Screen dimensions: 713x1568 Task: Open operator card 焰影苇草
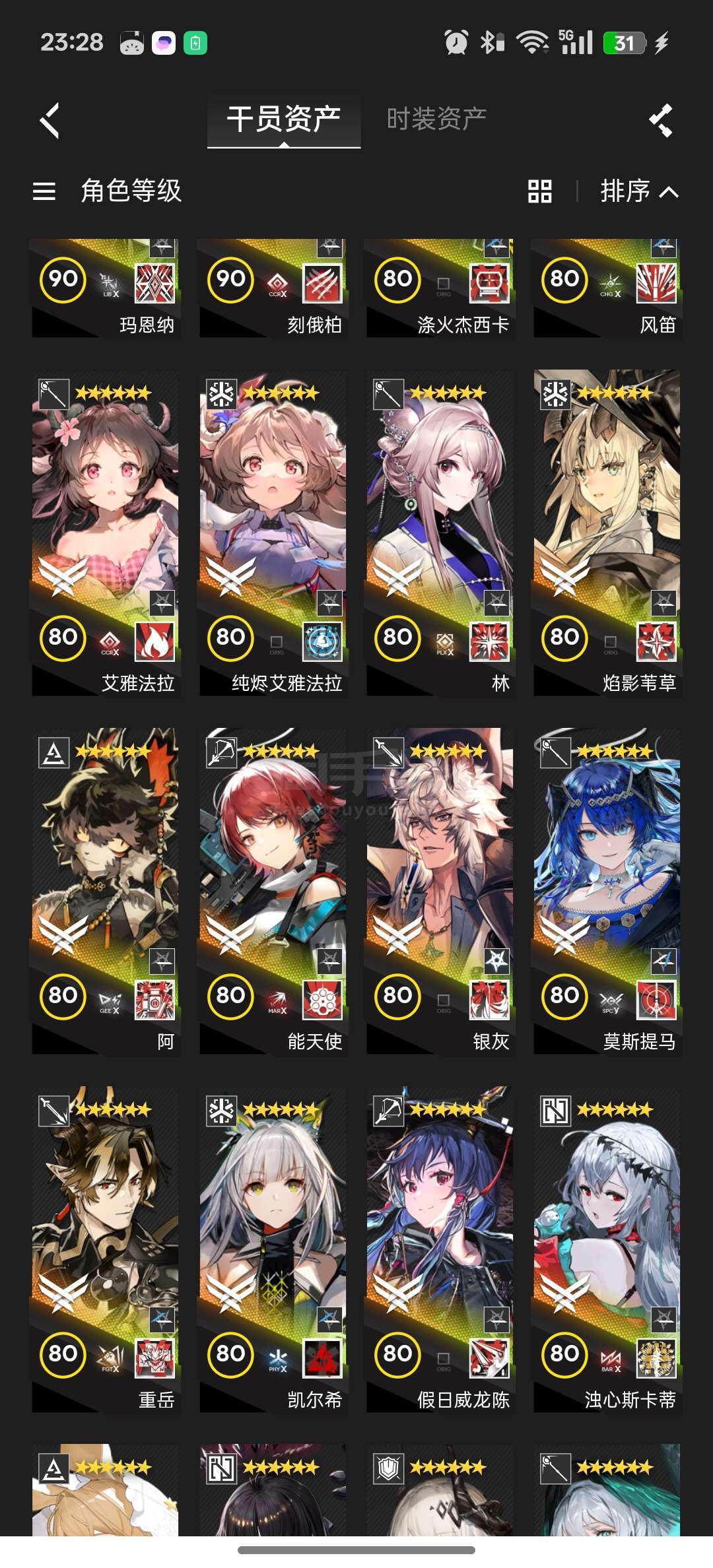coord(607,533)
